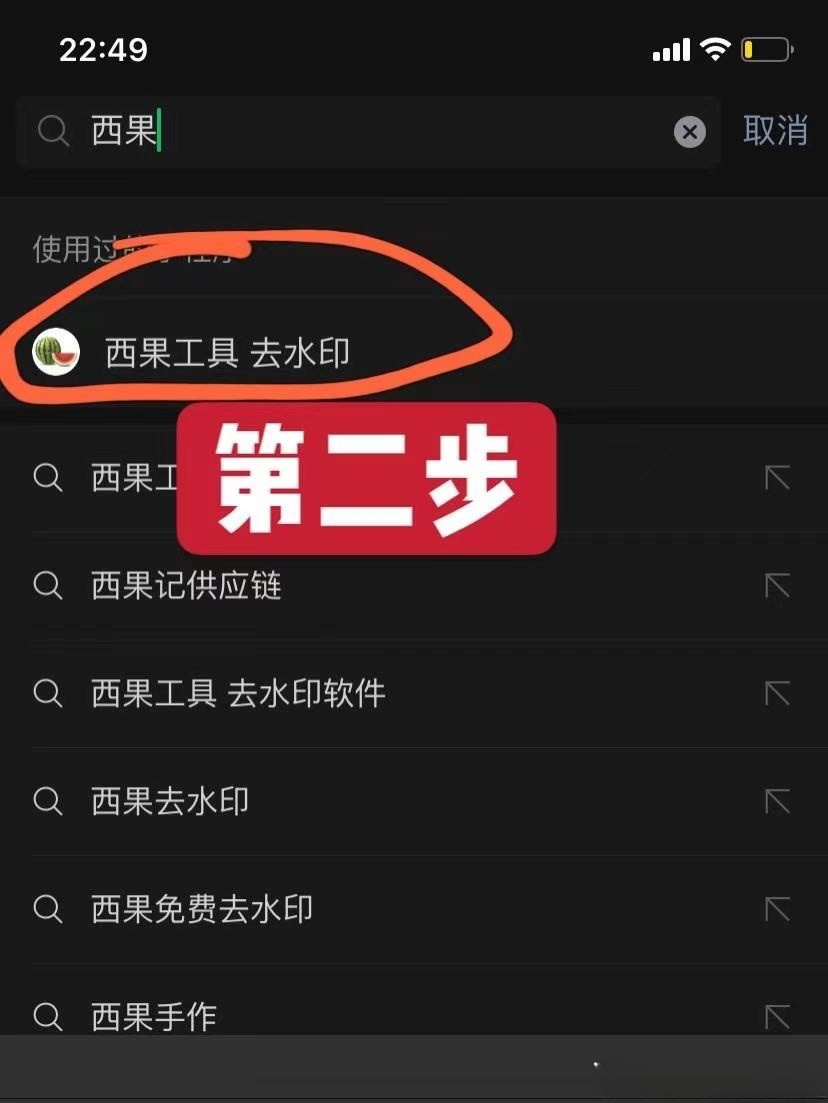Screen dimensions: 828x1103
Task: Search for 西果工具 去水印软件
Action: [238, 694]
